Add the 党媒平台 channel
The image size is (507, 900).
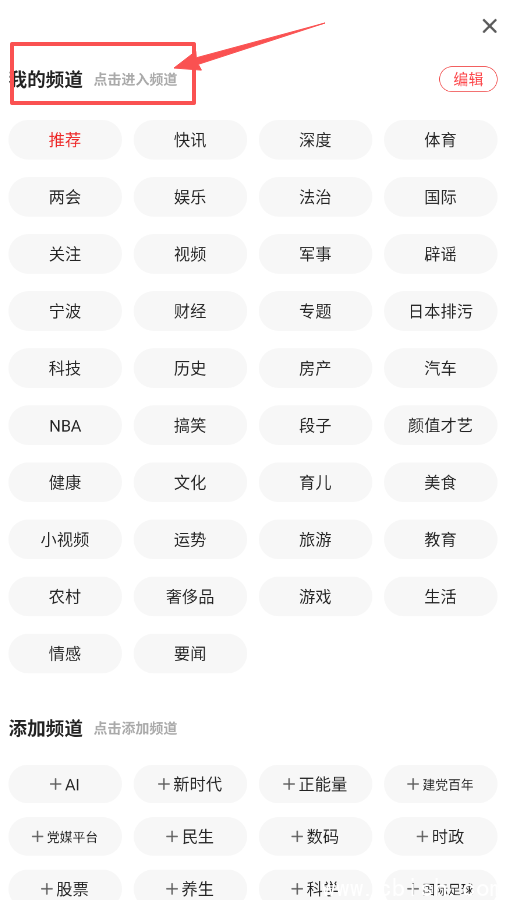tap(65, 836)
